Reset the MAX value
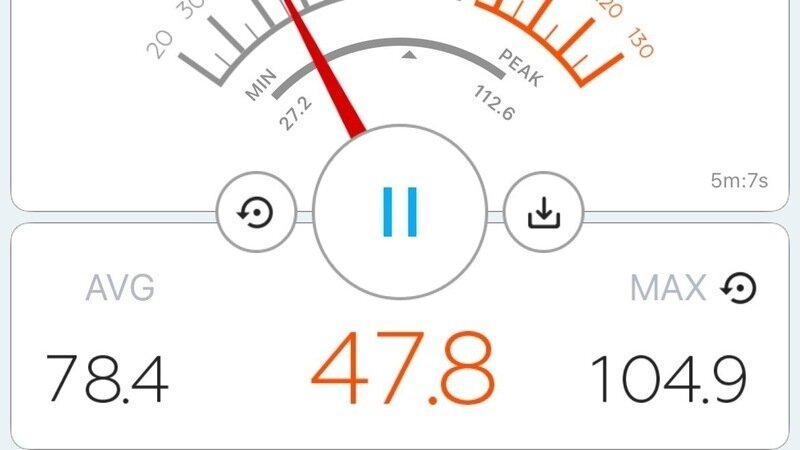The height and width of the screenshot is (450, 800). pyautogui.click(x=738, y=289)
